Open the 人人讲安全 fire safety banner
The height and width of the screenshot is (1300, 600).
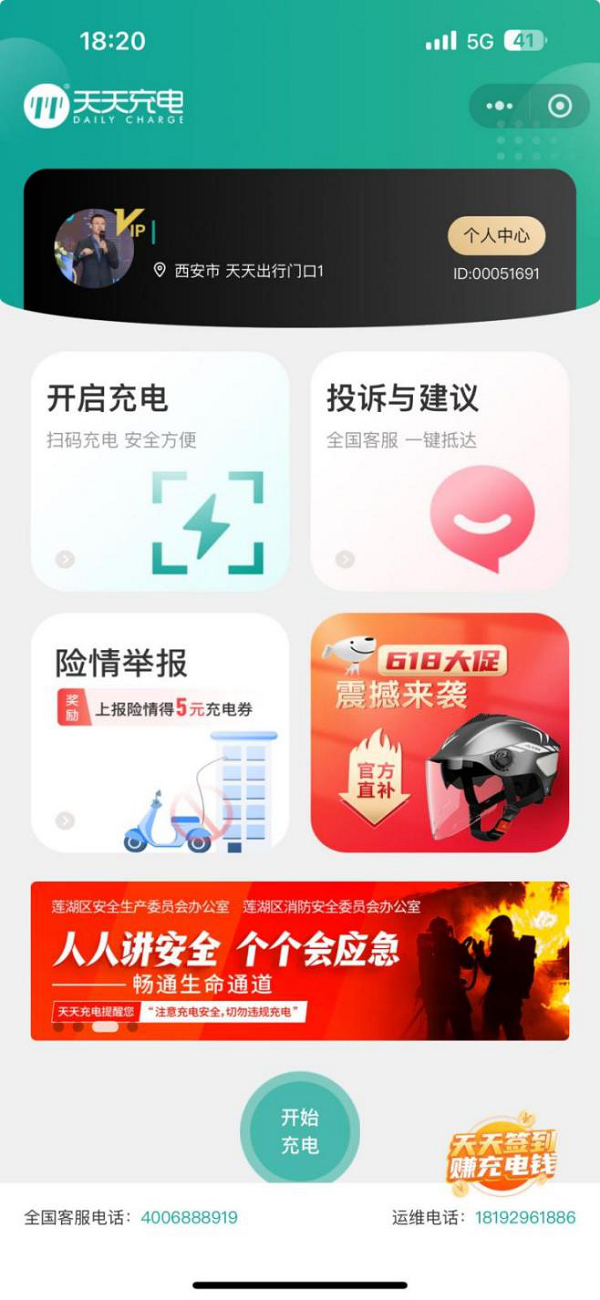coord(300,960)
